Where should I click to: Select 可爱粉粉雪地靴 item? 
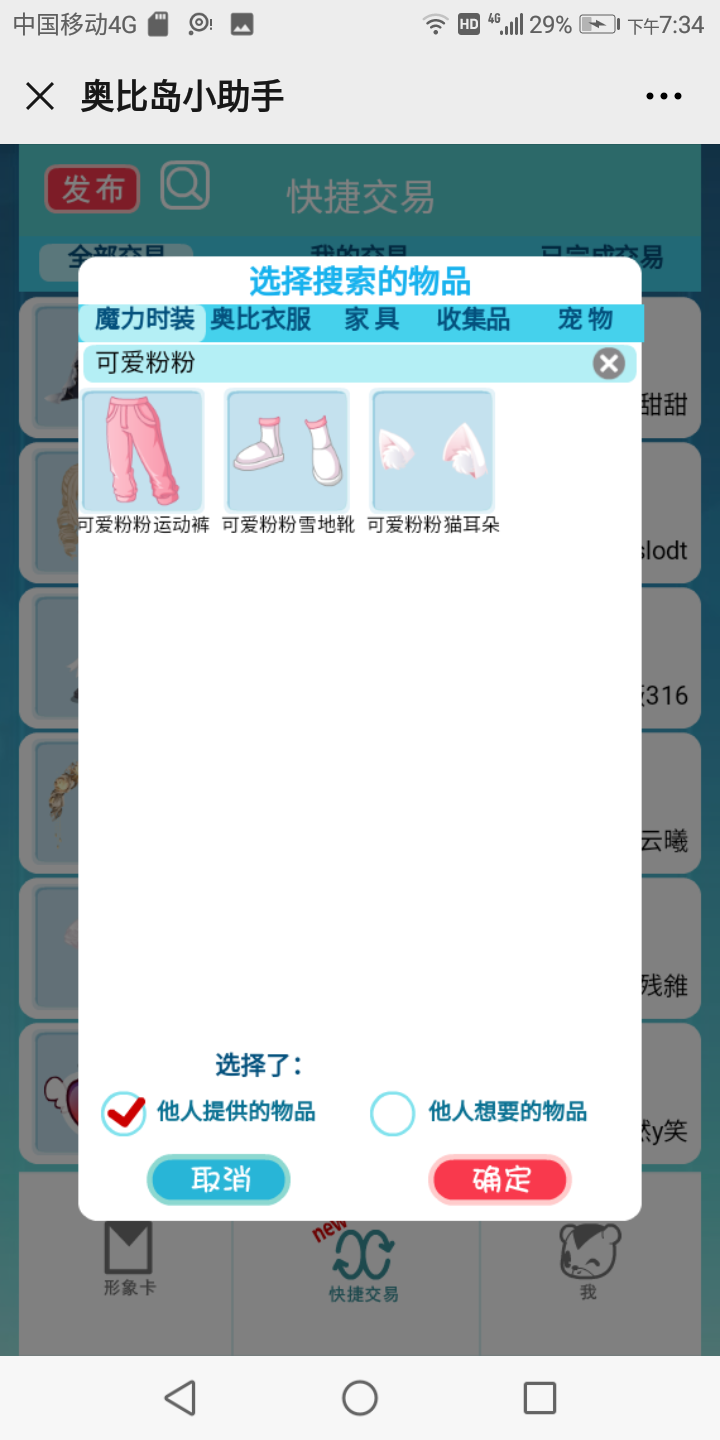click(x=288, y=452)
